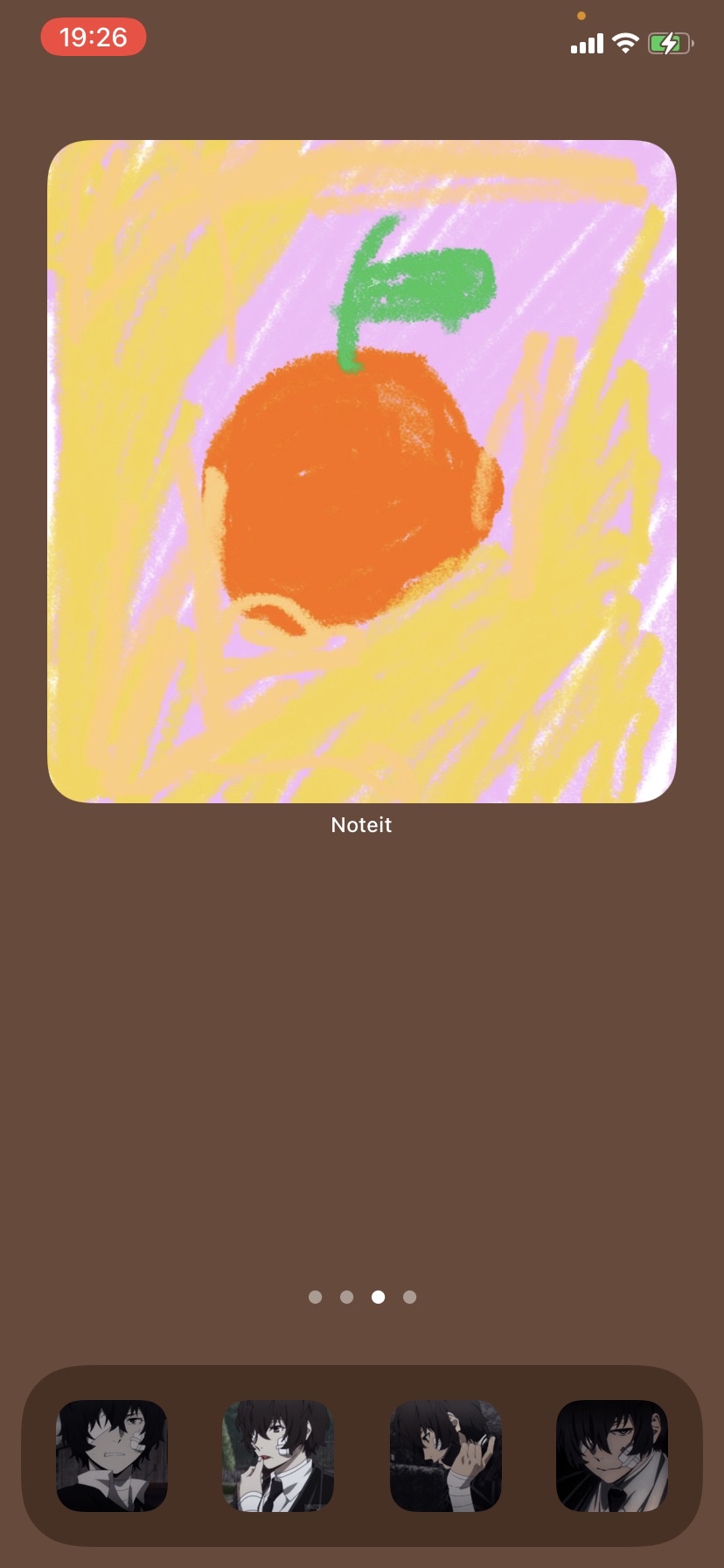
Task: Open the Noteit widget with the orange drawing
Action: [362, 471]
